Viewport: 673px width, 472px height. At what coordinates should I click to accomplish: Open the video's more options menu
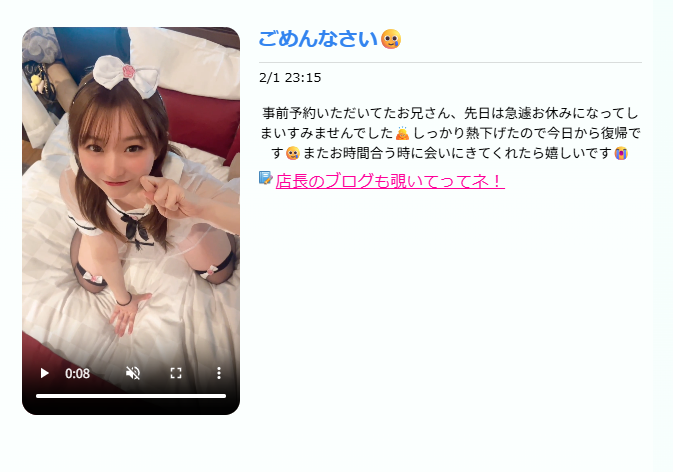[219, 373]
